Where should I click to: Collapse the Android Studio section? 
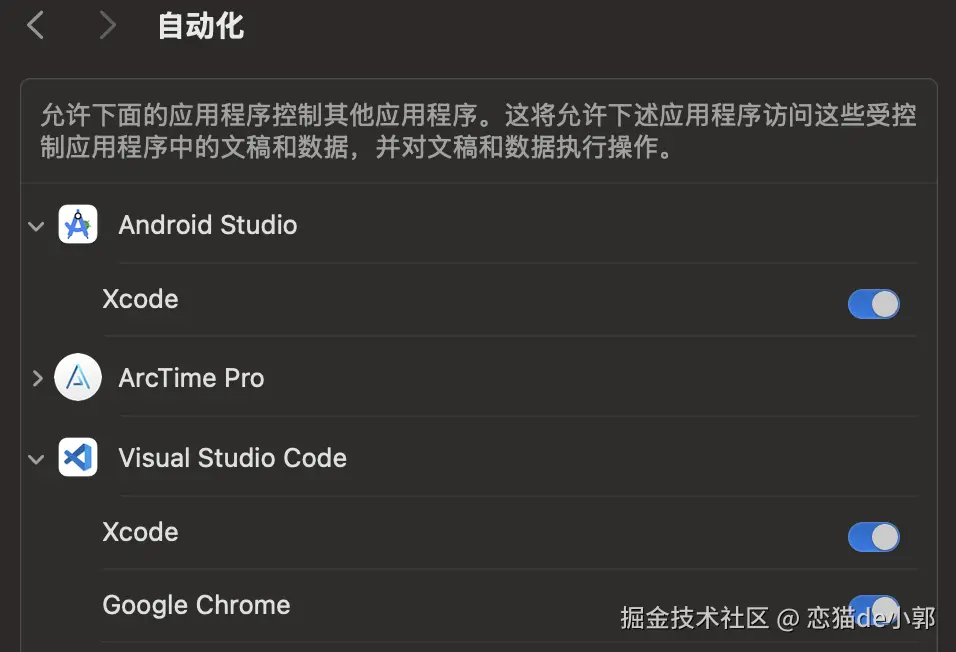pyautogui.click(x=36, y=226)
